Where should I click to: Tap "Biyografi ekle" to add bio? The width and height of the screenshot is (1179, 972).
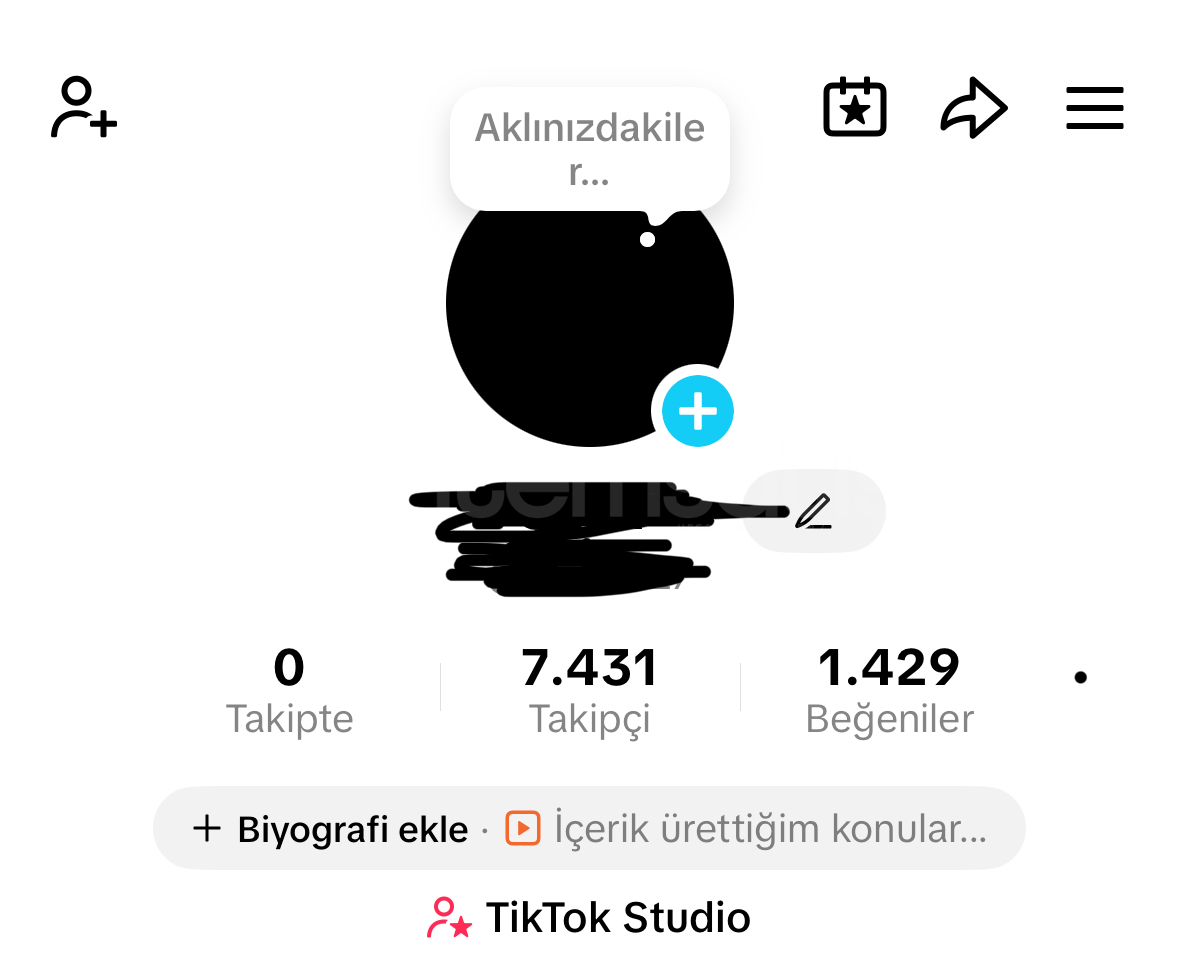point(332,829)
